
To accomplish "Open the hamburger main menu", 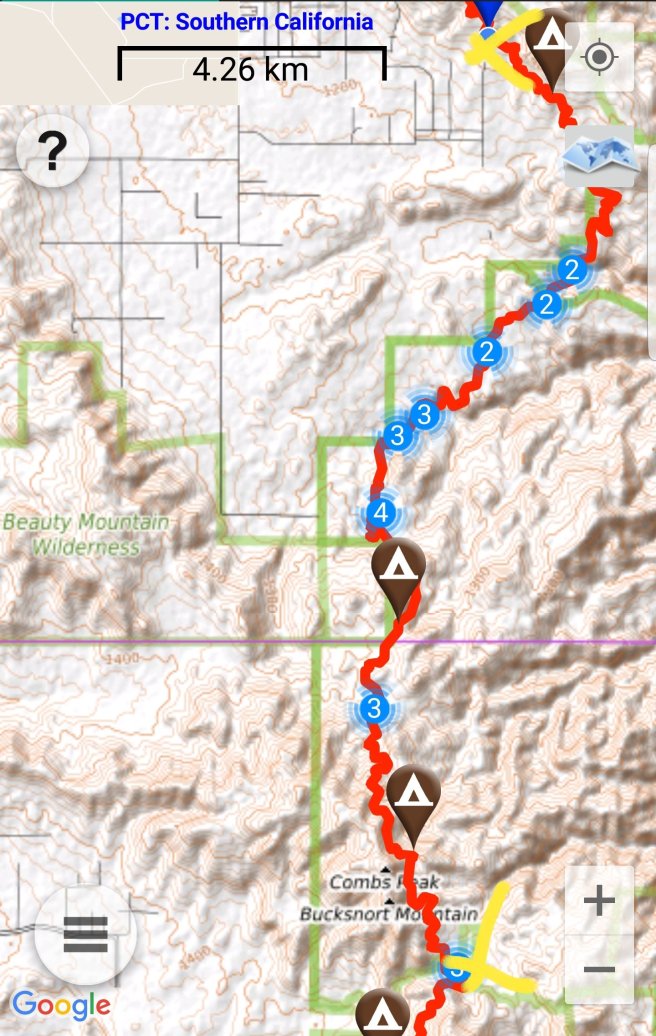I will tap(85, 936).
